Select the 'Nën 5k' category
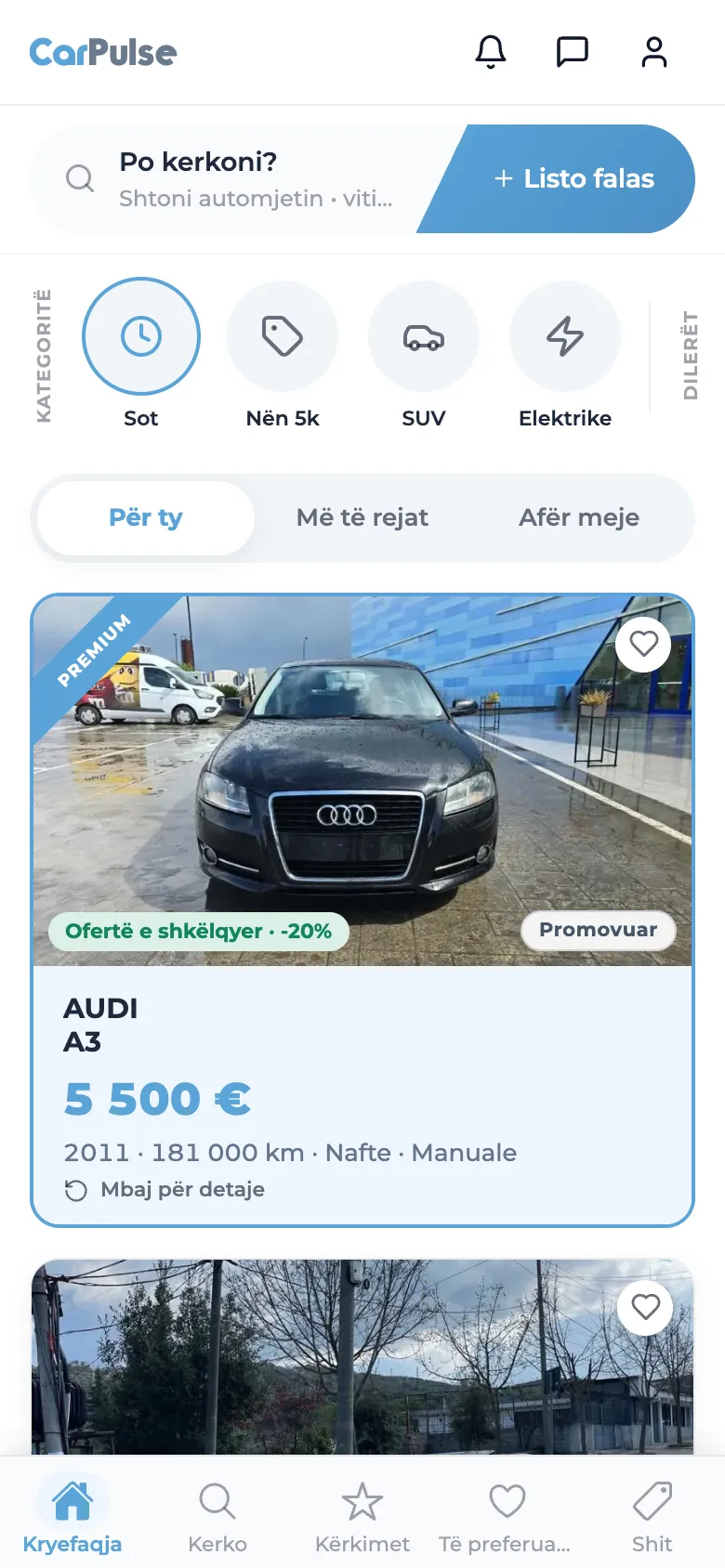Screen dimensions: 725x1568 coord(283,354)
